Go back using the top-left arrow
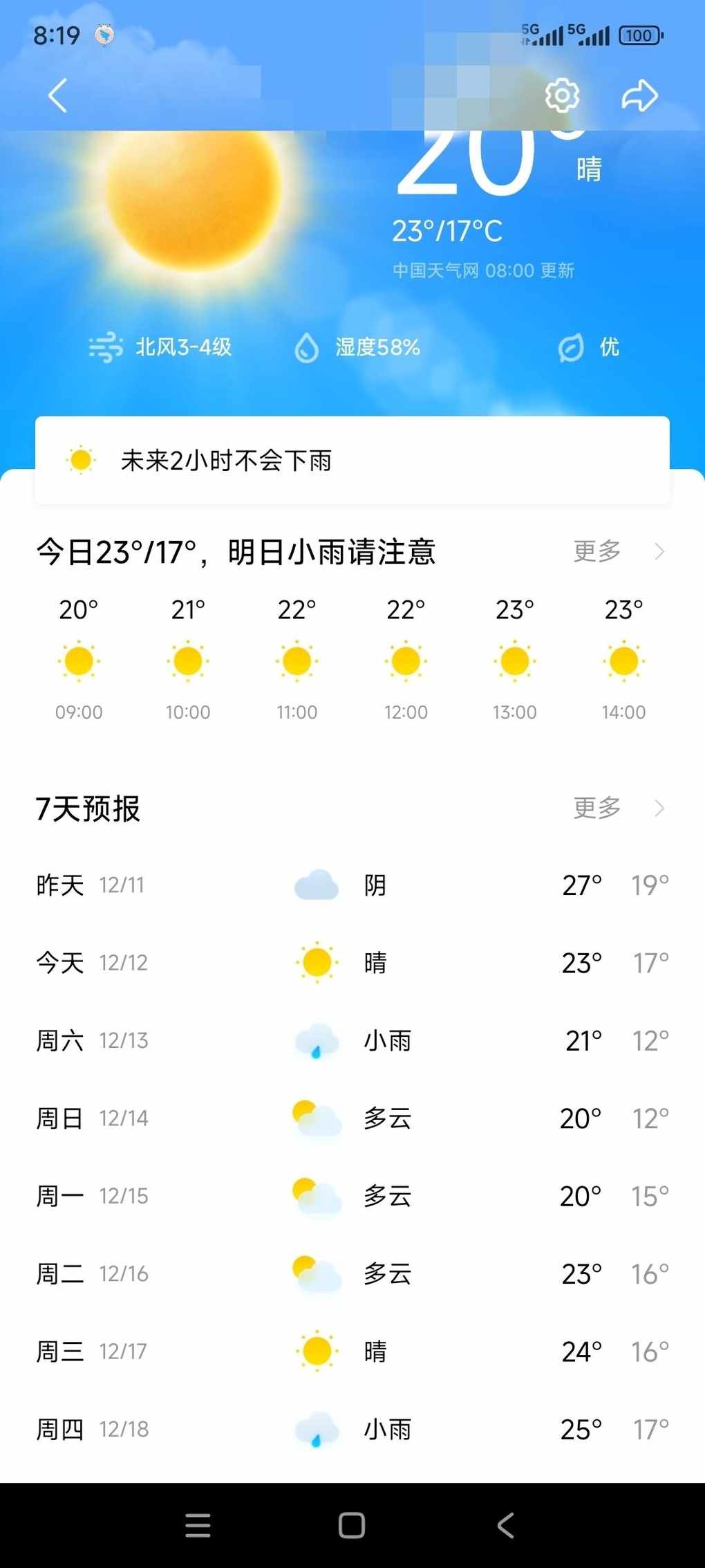The width and height of the screenshot is (705, 1568). tap(58, 95)
